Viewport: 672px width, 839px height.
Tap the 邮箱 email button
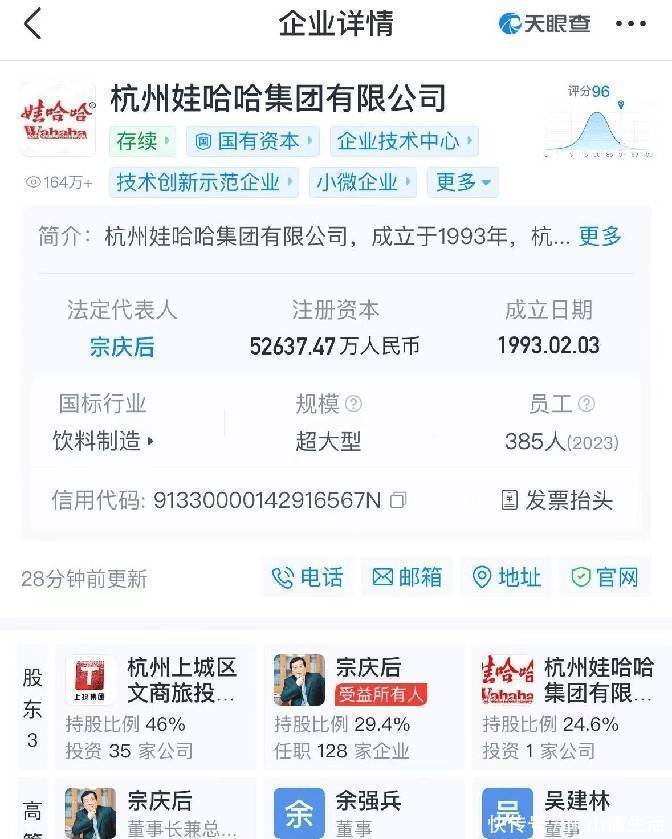coord(406,577)
